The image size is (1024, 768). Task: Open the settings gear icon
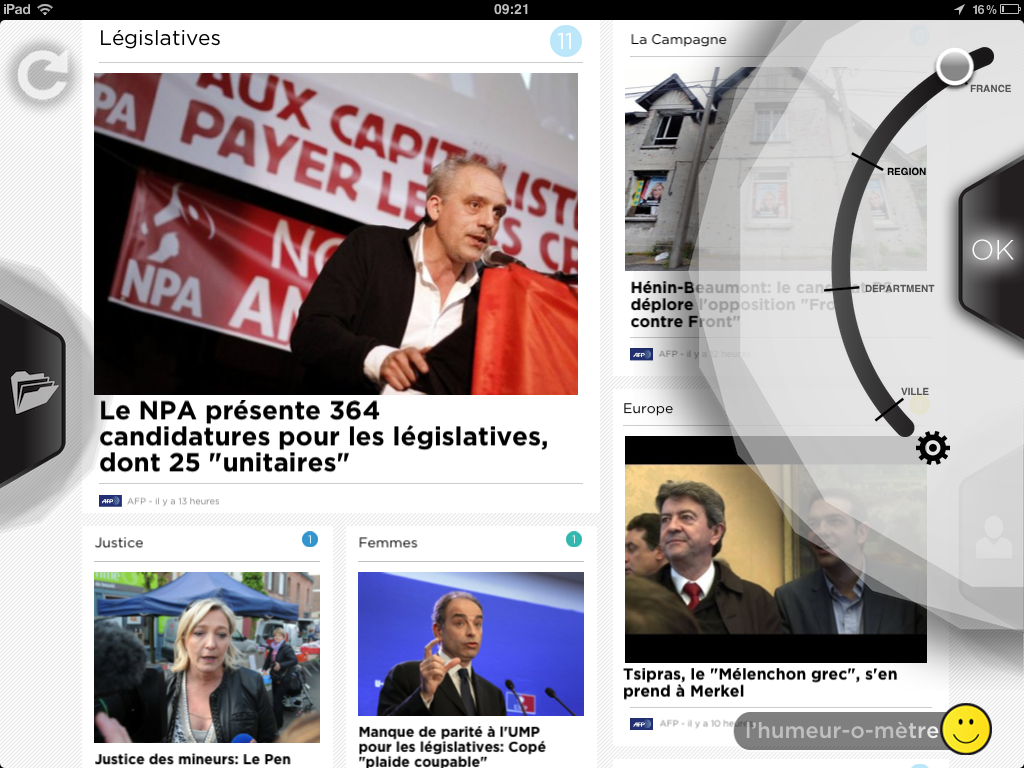[932, 448]
